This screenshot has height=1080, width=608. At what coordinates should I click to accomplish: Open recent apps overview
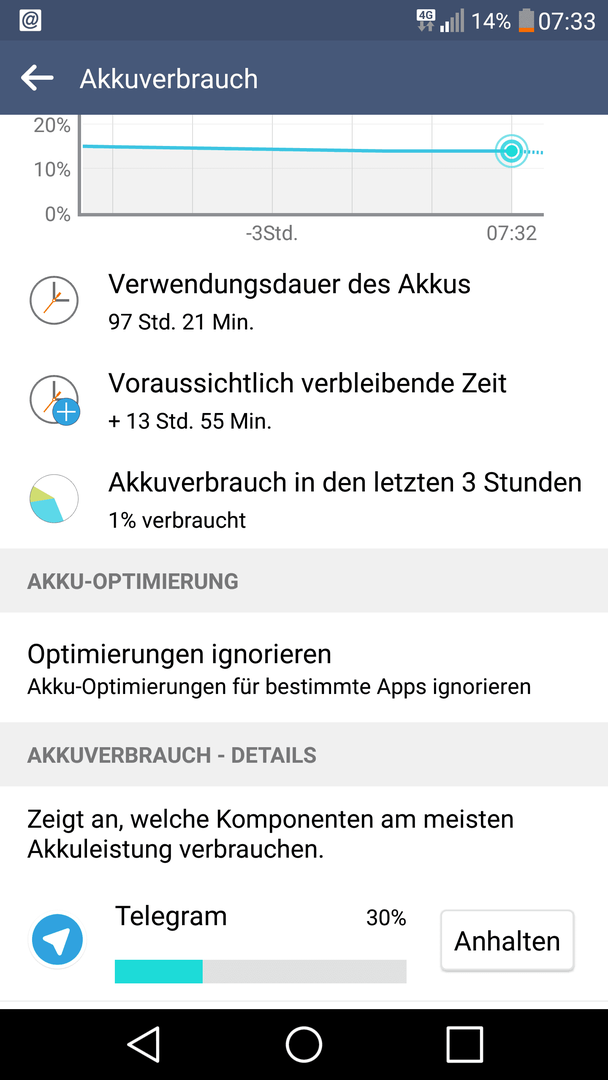pos(464,1045)
